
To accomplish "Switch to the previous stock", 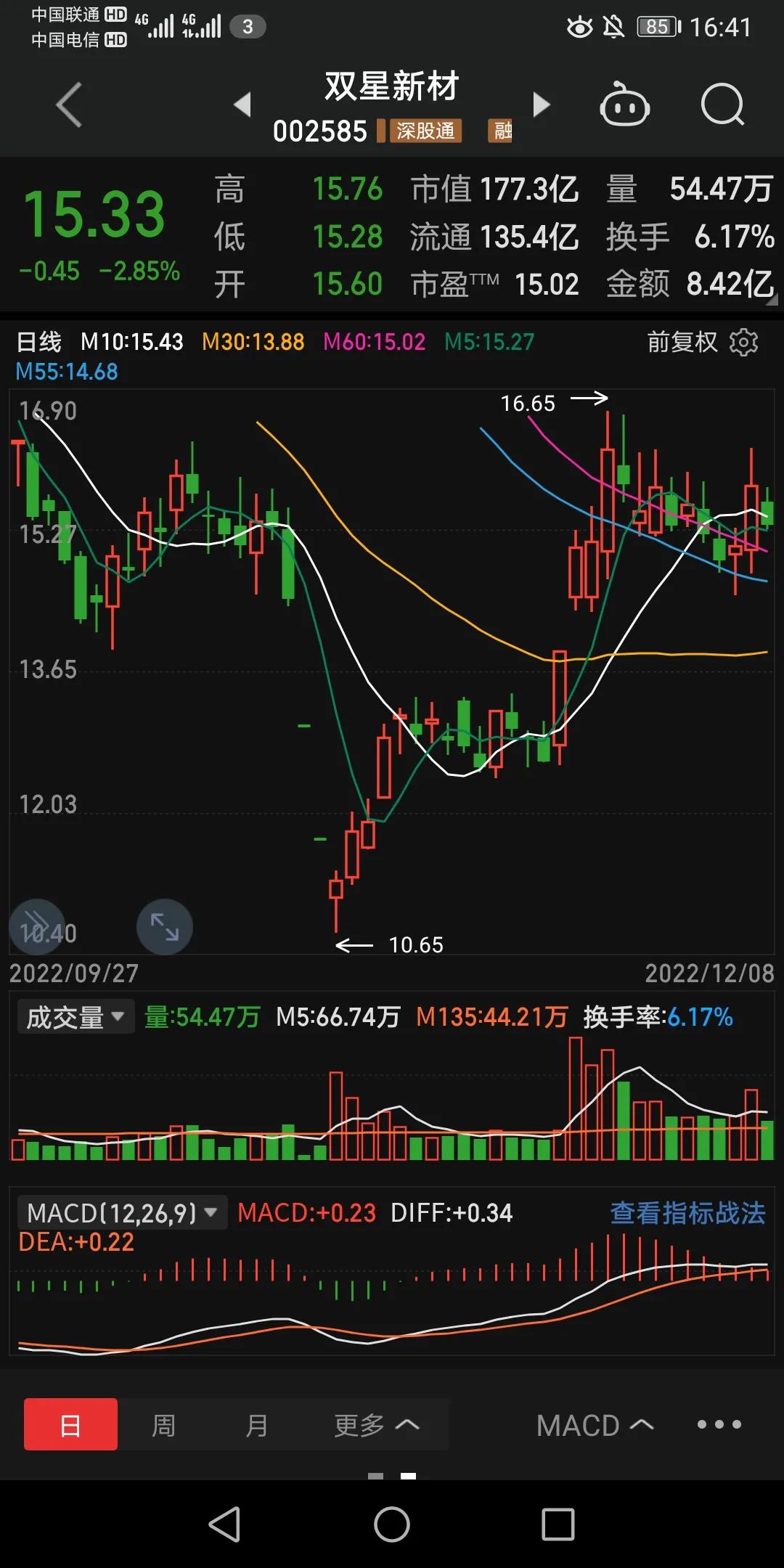I will coord(242,105).
